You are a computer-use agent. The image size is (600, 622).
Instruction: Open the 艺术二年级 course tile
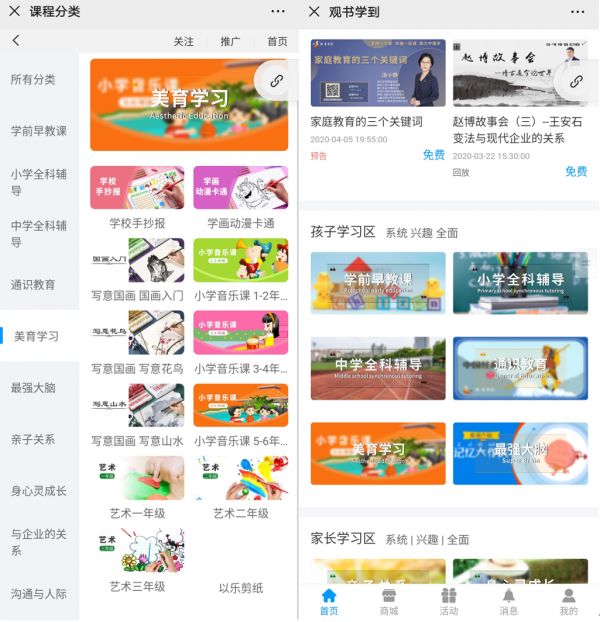pos(240,487)
